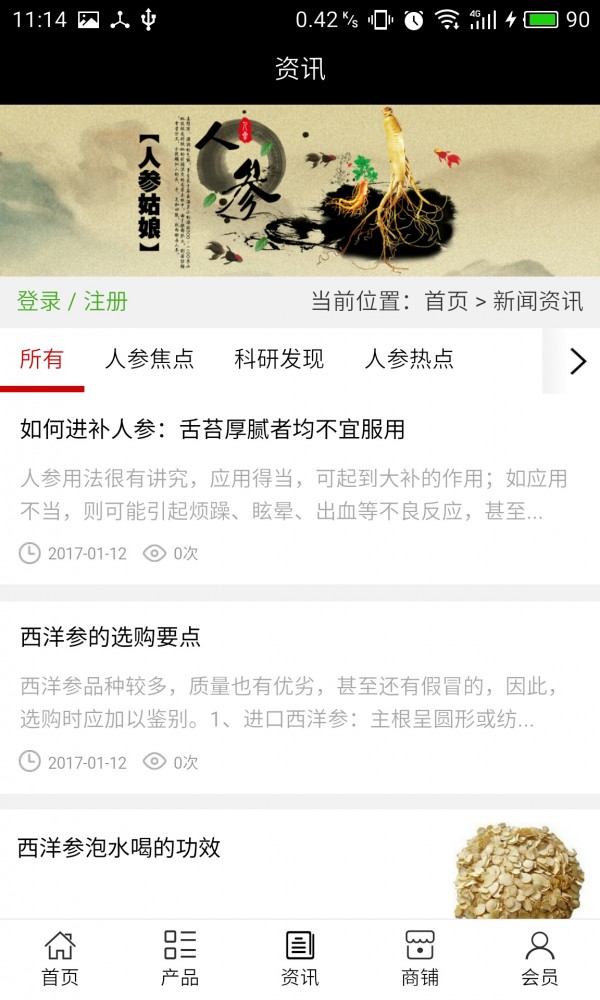Open the 人参热点 tab
Image resolution: width=600 pixels, height=1000 pixels.
tap(409, 360)
